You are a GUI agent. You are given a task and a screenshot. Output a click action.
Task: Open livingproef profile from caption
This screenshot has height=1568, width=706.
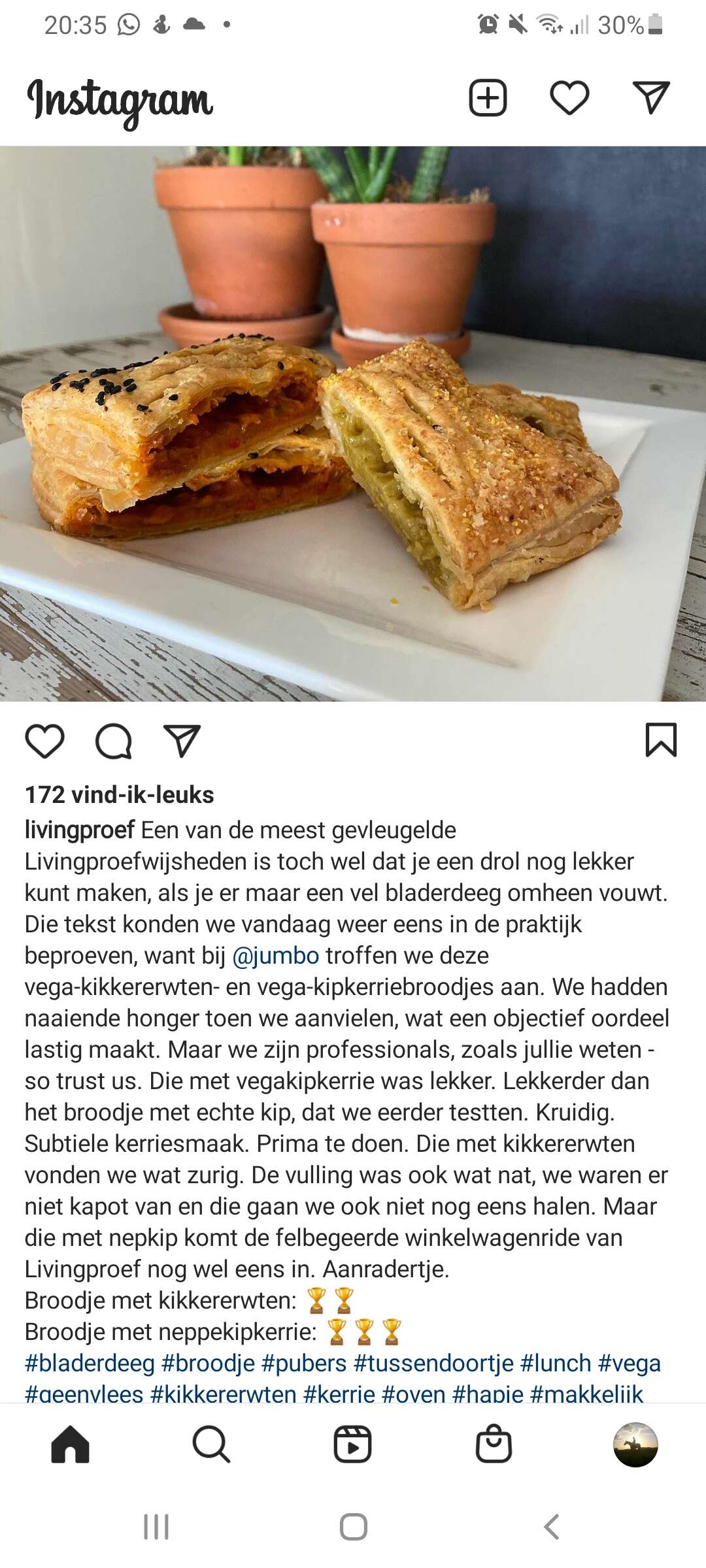click(80, 830)
